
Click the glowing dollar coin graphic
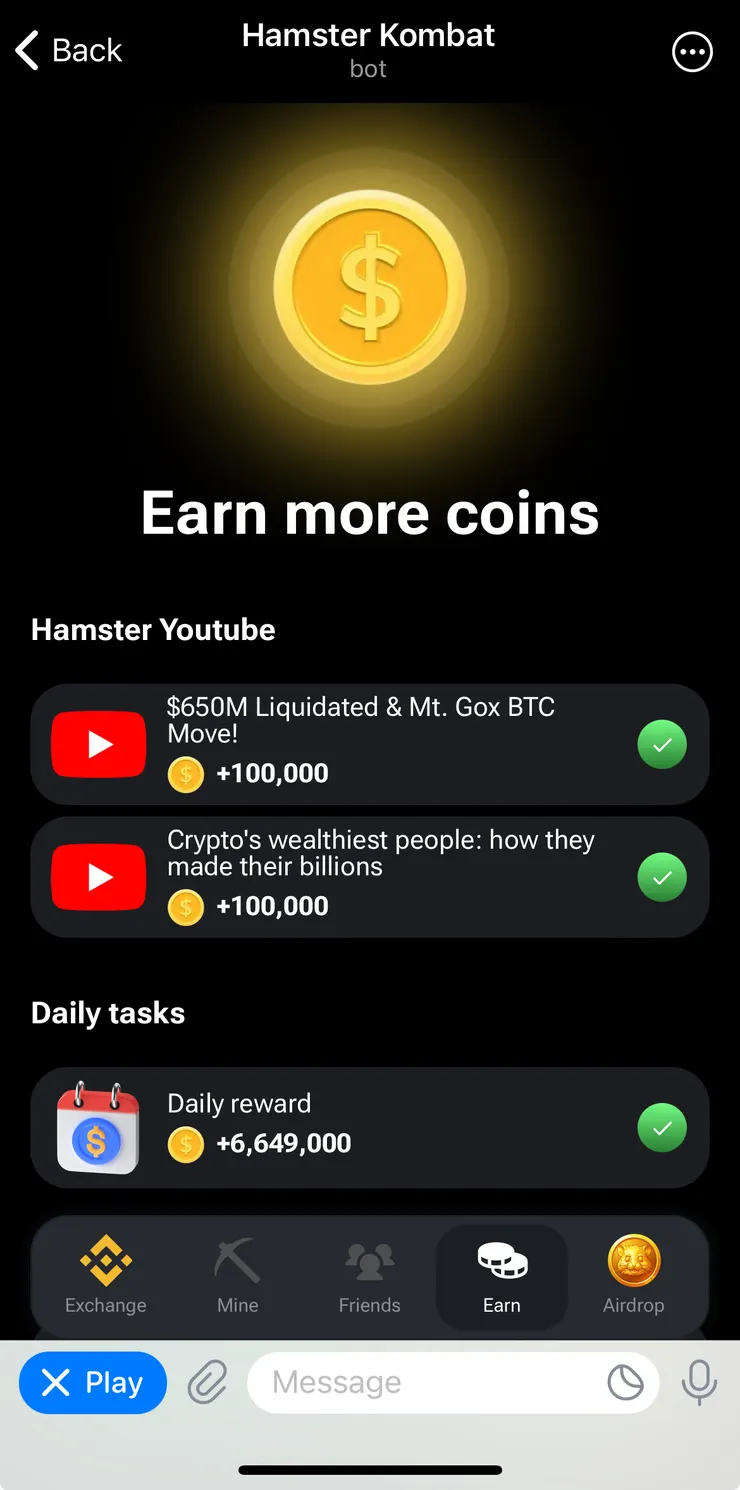click(369, 288)
